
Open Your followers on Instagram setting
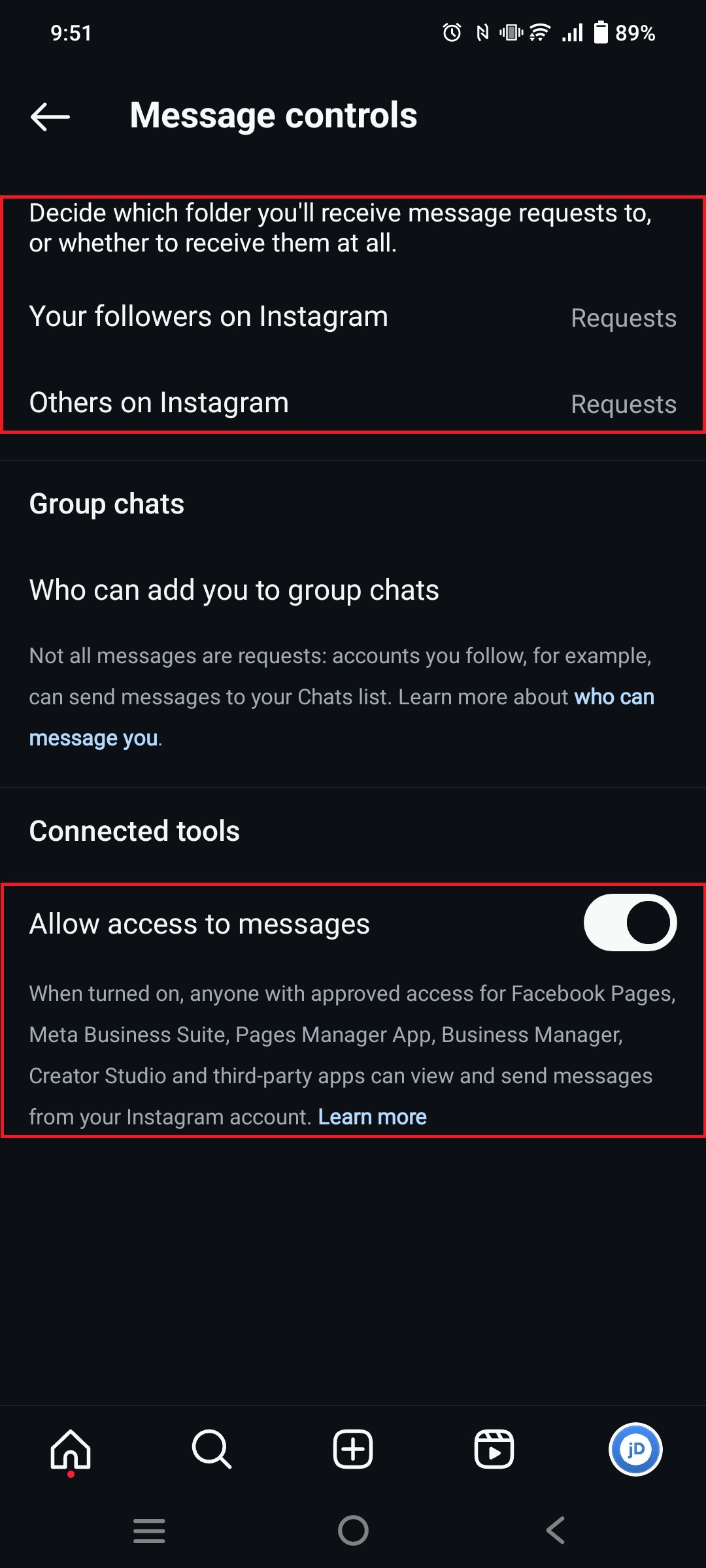353,318
